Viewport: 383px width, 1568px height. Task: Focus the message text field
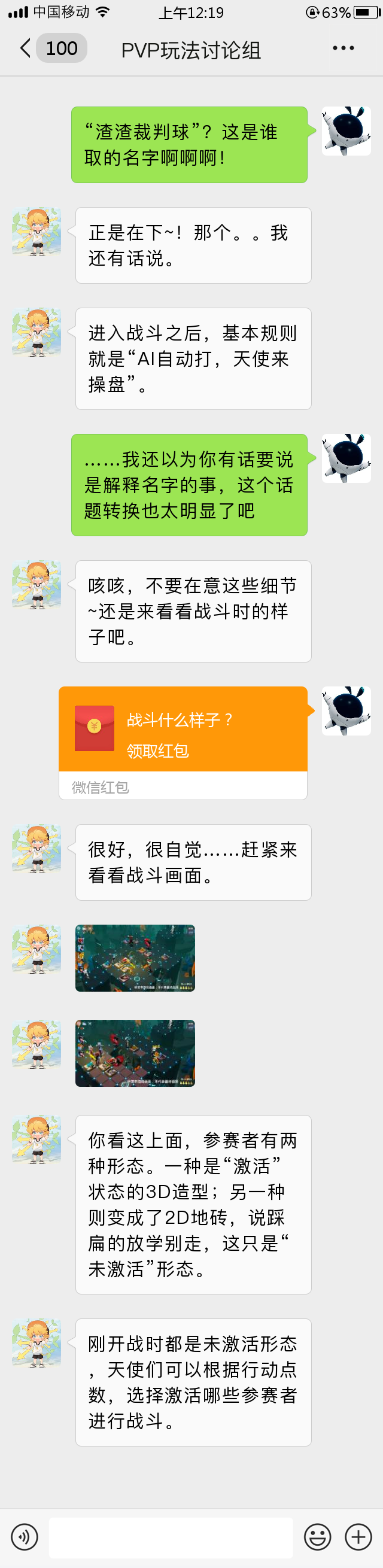tap(171, 1536)
